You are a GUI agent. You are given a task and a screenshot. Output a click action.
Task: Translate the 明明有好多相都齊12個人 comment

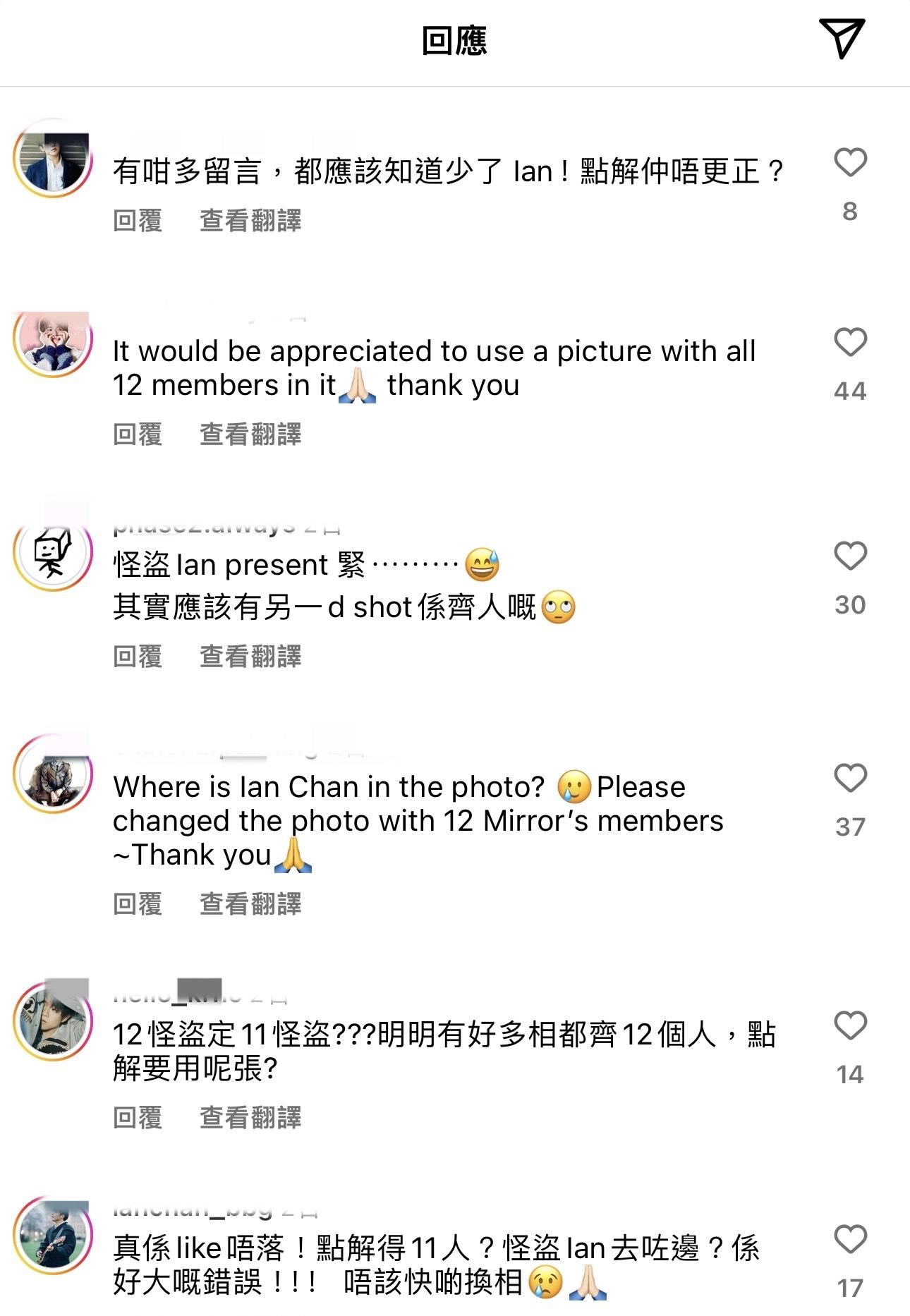coord(250,1118)
